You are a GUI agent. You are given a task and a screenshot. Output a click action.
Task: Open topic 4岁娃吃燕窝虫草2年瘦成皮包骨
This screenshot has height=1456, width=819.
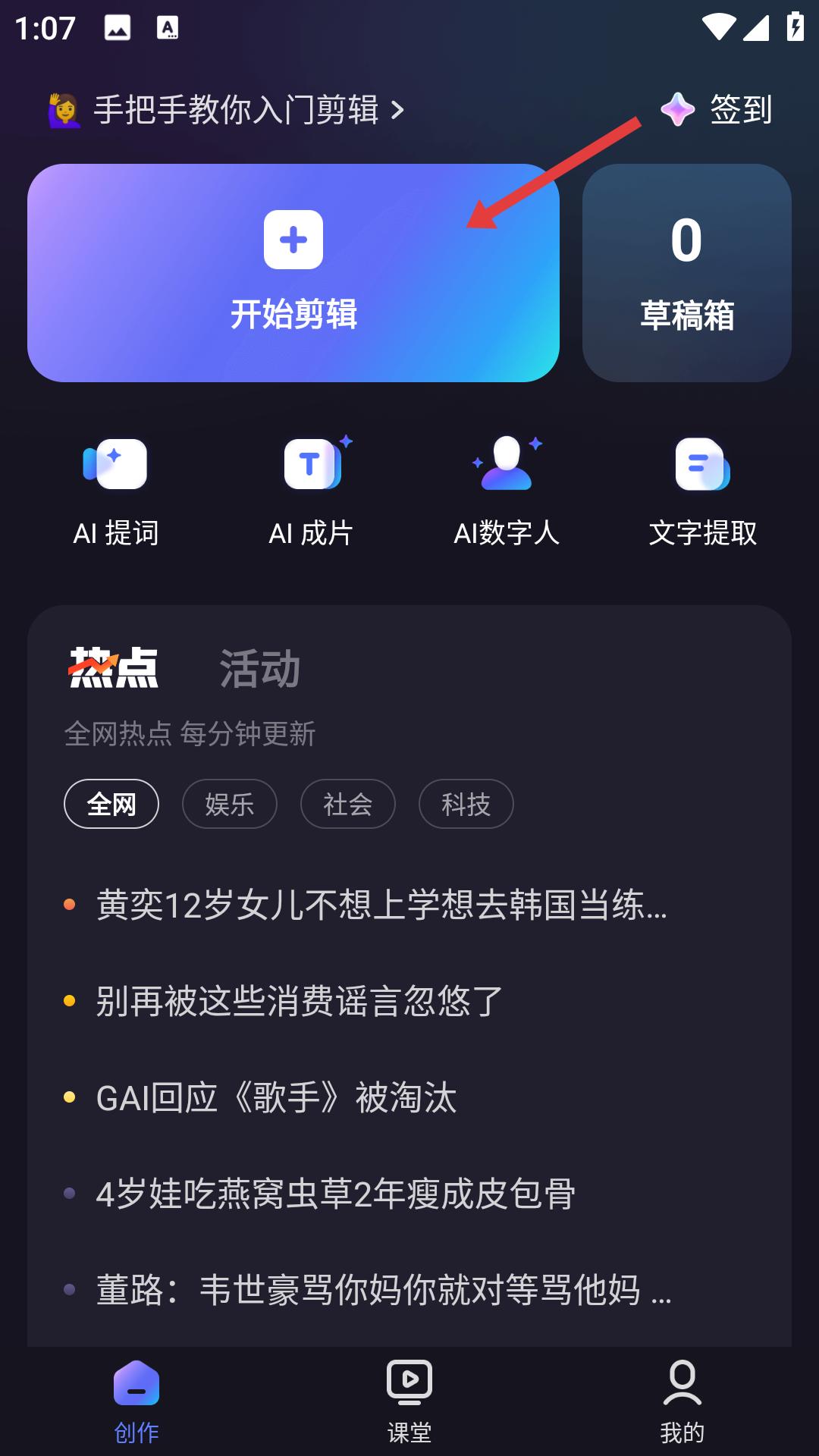(x=335, y=1194)
